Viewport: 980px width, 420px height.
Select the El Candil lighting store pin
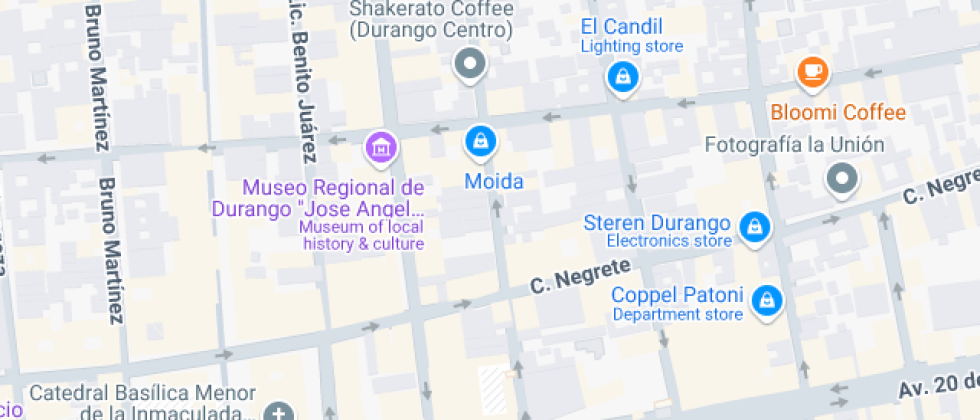(622, 76)
